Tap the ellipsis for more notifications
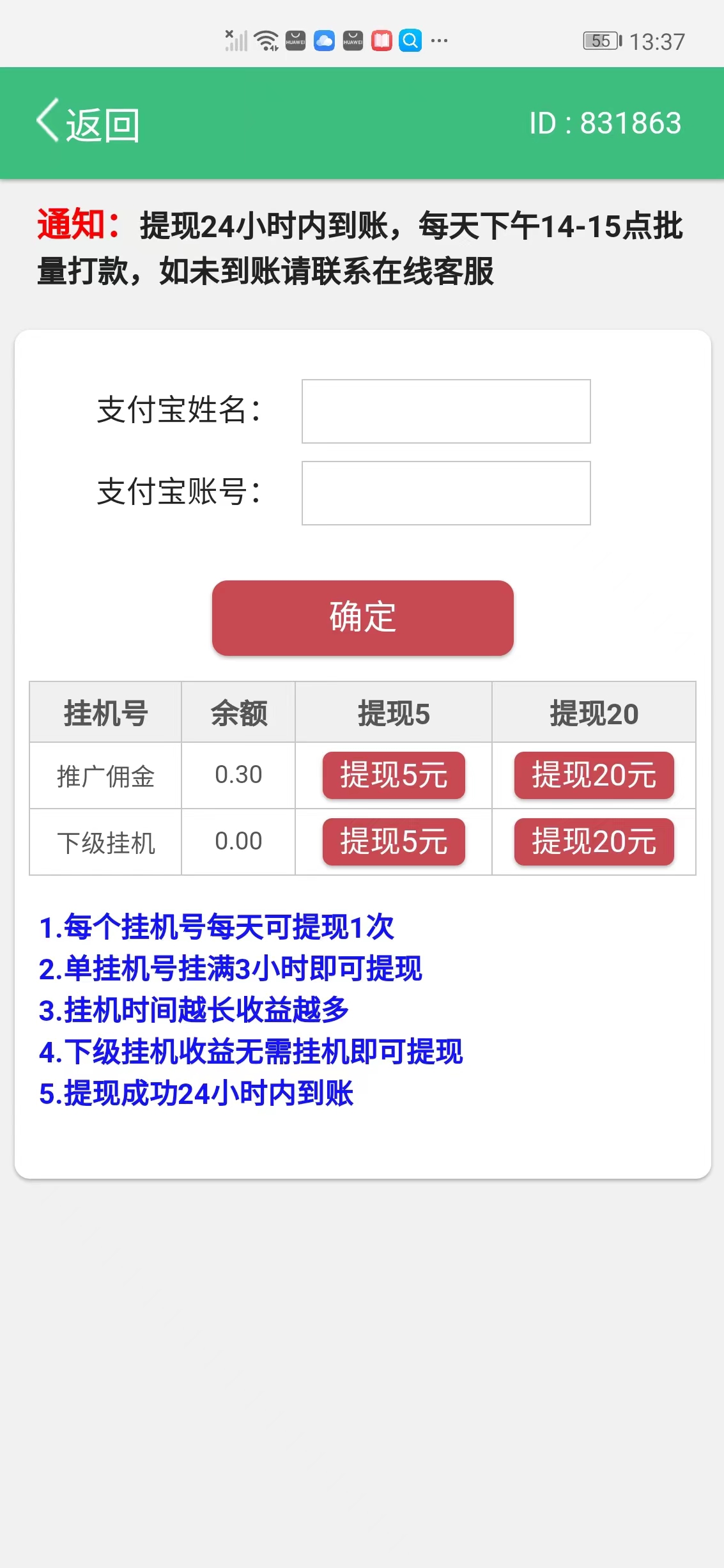 438,42
